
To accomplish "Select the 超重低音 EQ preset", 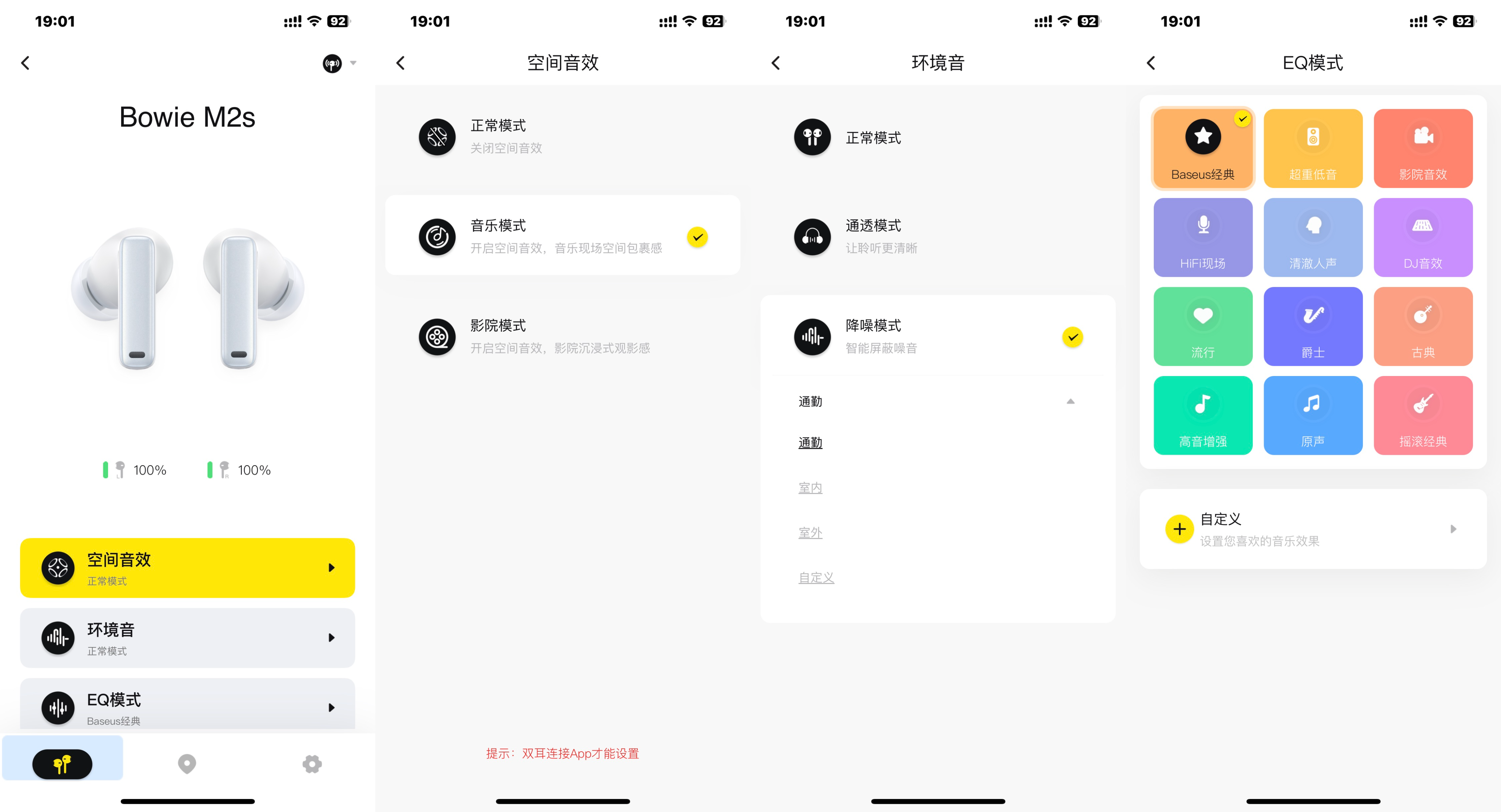I will click(x=1312, y=149).
